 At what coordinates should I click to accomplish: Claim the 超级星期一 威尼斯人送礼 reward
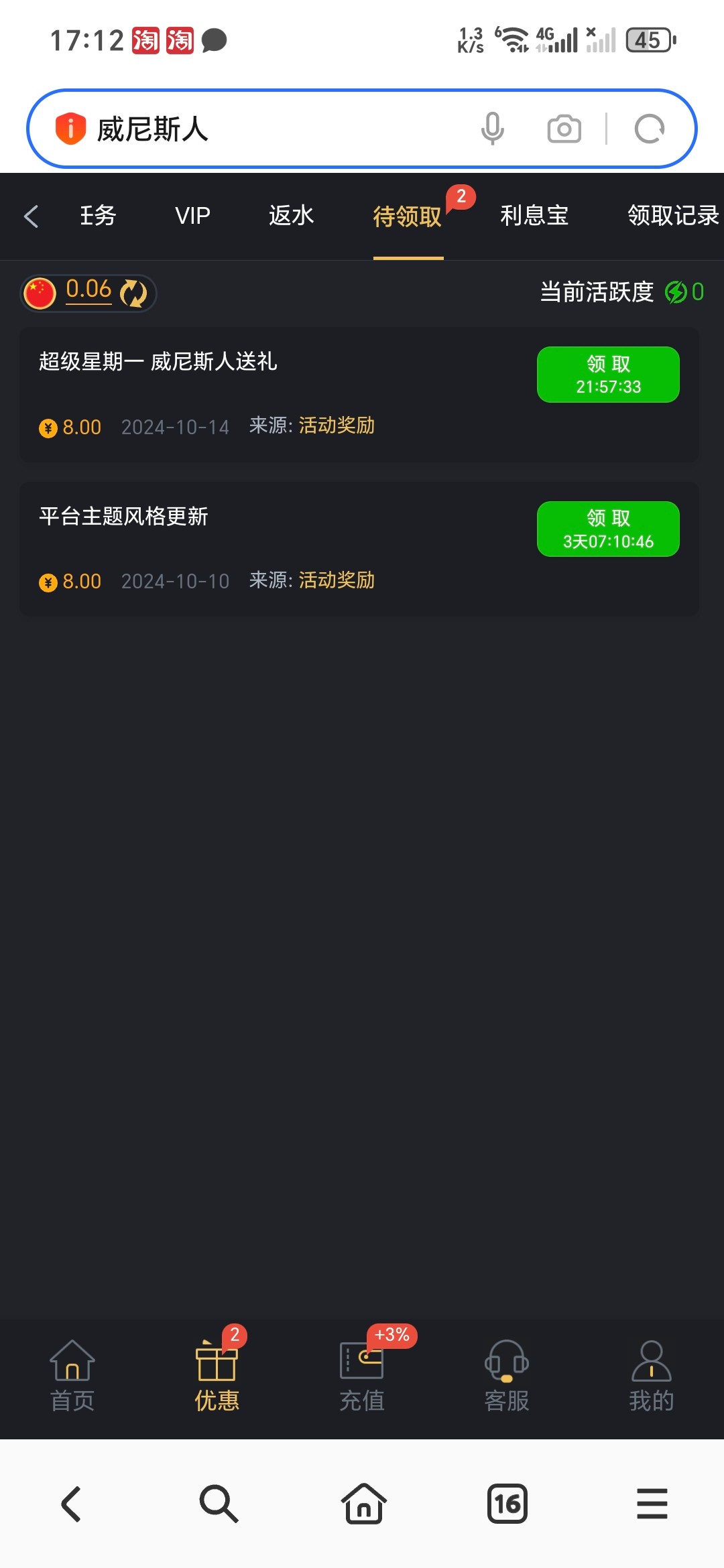pyautogui.click(x=608, y=375)
